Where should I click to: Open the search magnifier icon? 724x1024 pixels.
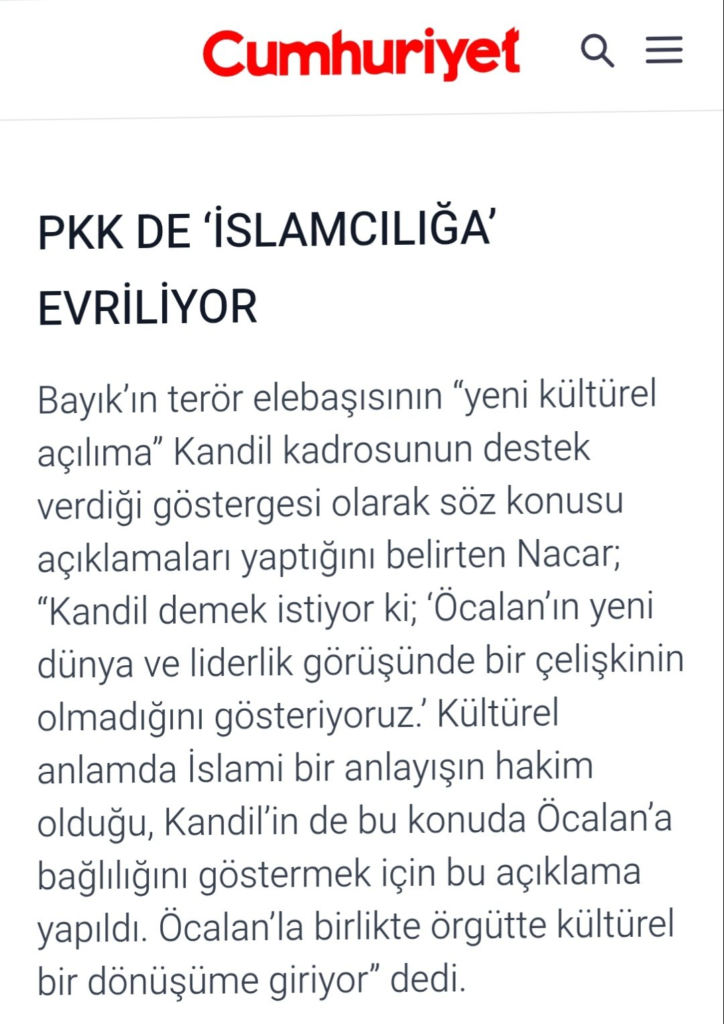(597, 50)
